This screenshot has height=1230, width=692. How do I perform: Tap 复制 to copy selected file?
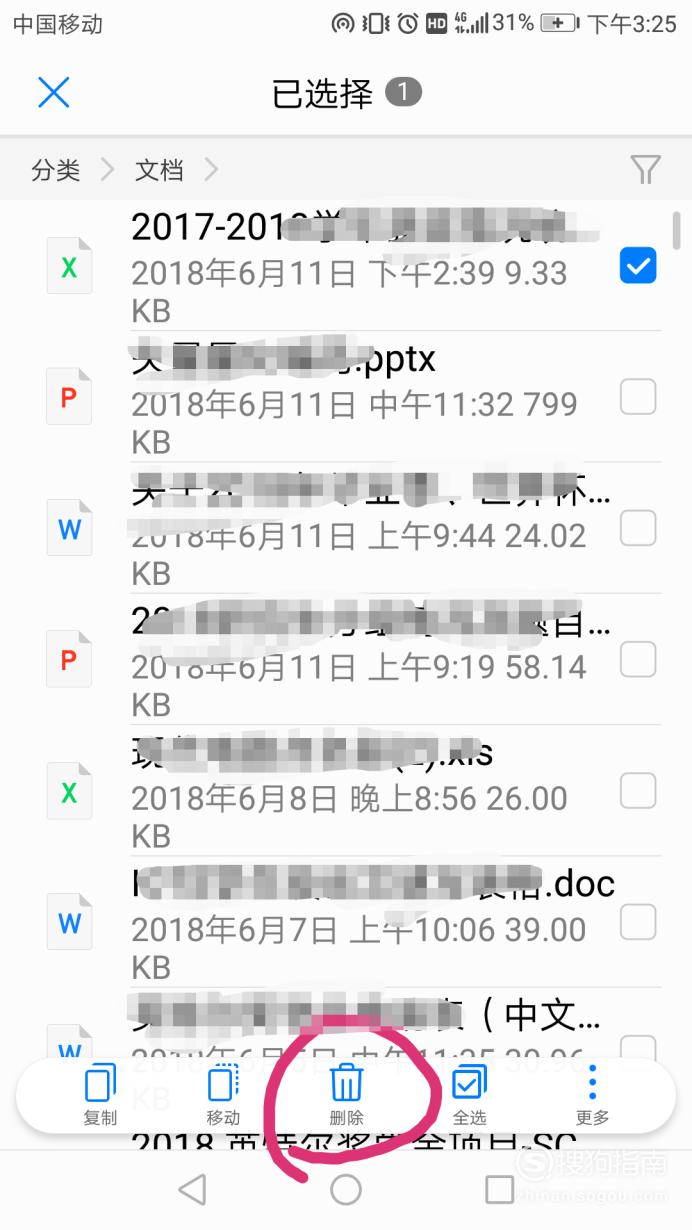click(x=100, y=1096)
